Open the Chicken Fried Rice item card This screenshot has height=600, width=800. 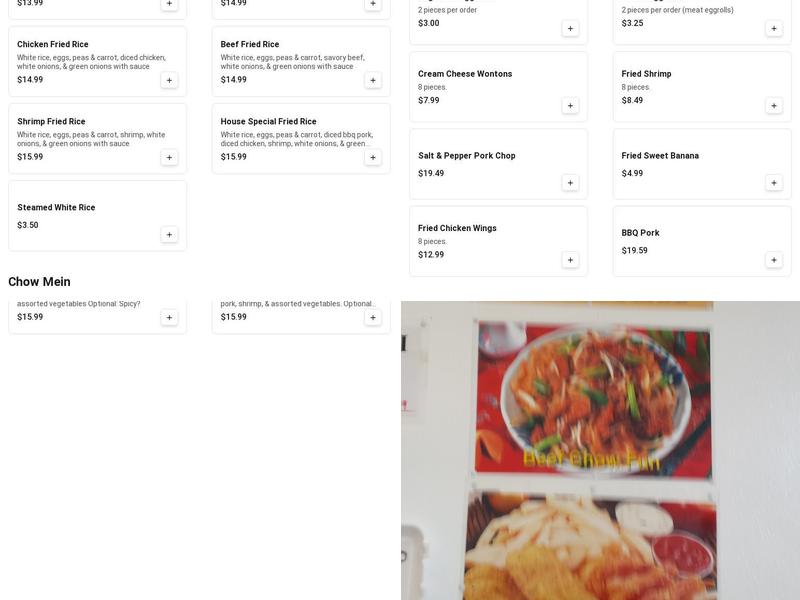click(97, 61)
